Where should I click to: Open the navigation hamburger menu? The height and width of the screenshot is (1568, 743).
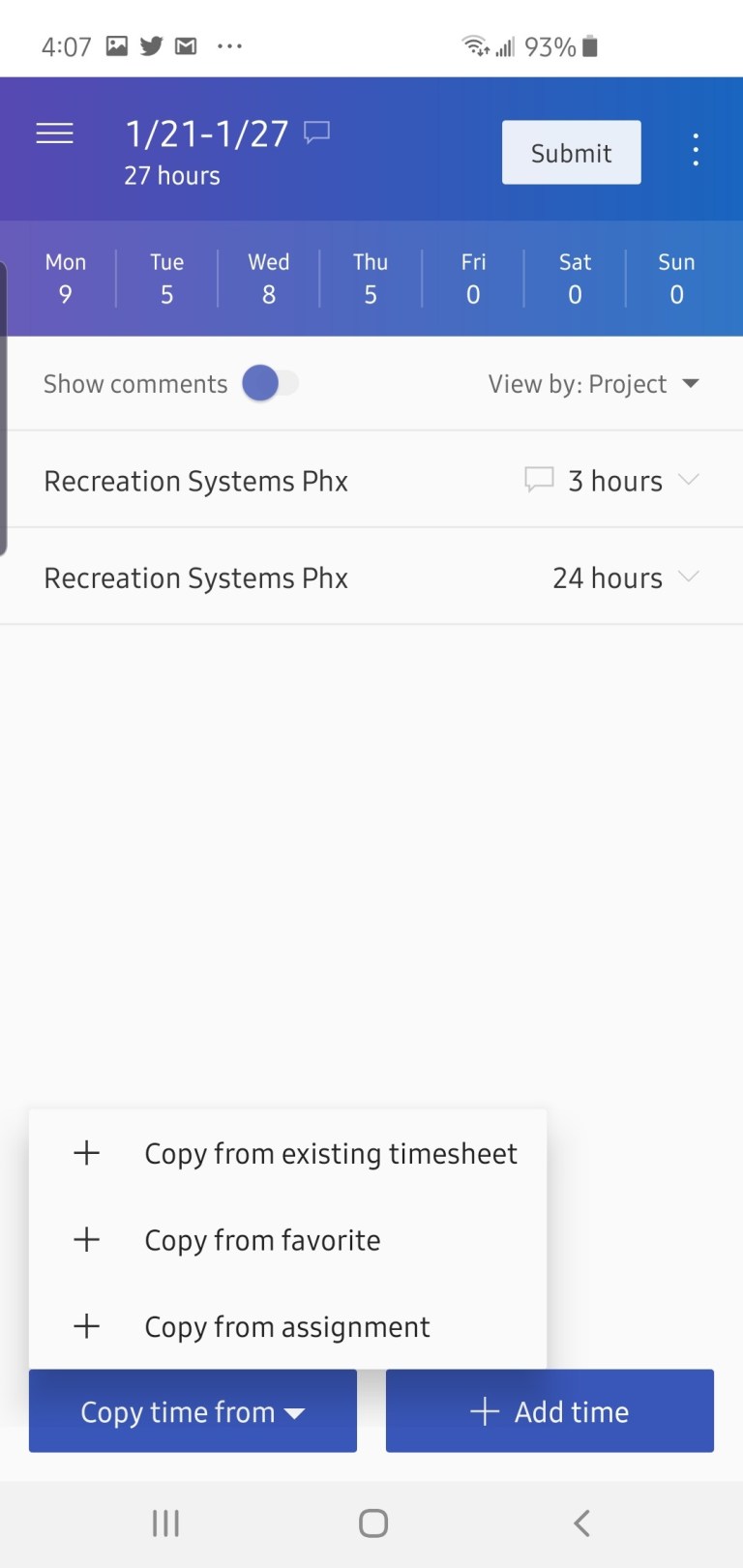click(x=55, y=134)
